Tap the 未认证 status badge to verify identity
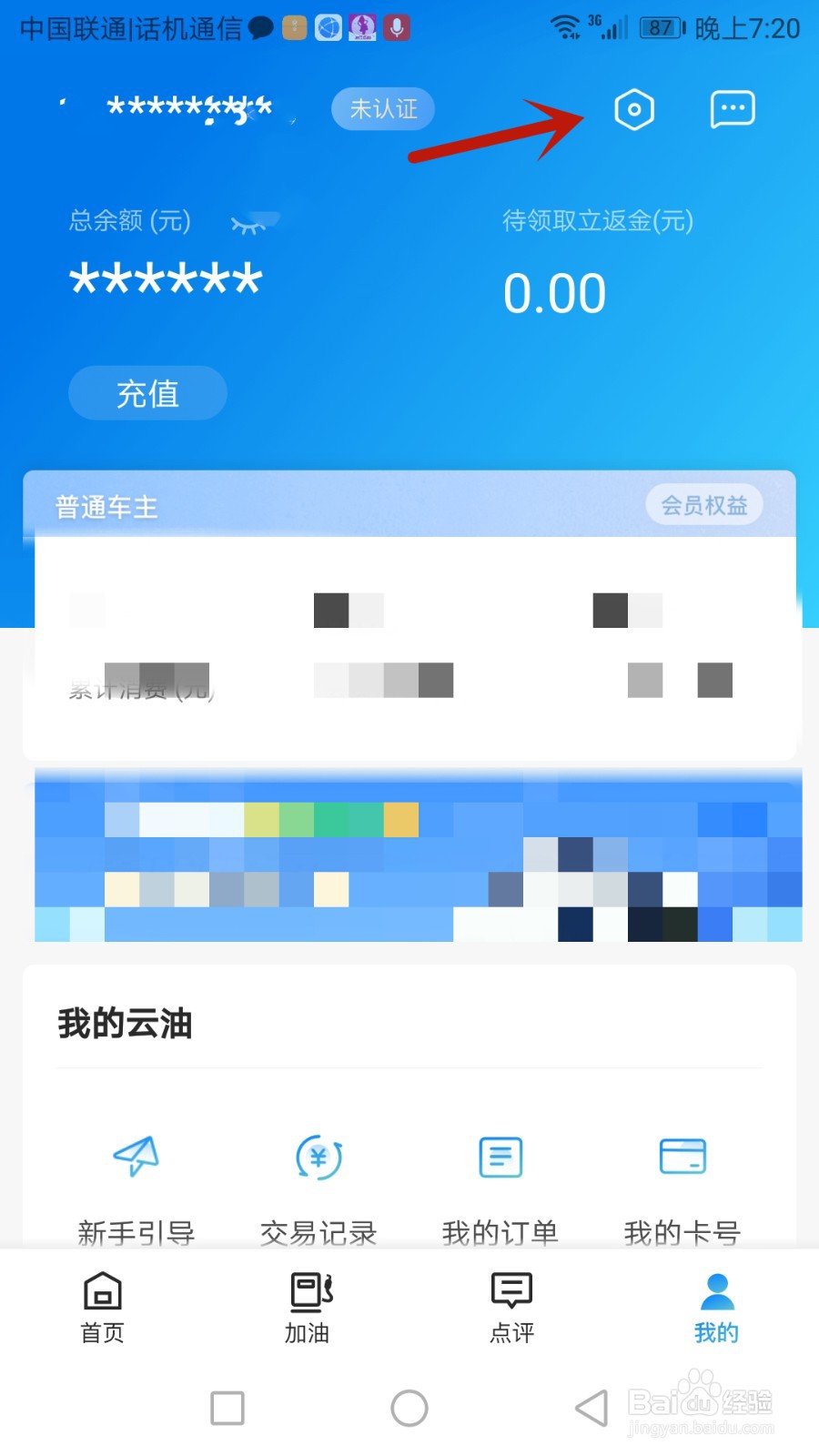 tap(382, 108)
